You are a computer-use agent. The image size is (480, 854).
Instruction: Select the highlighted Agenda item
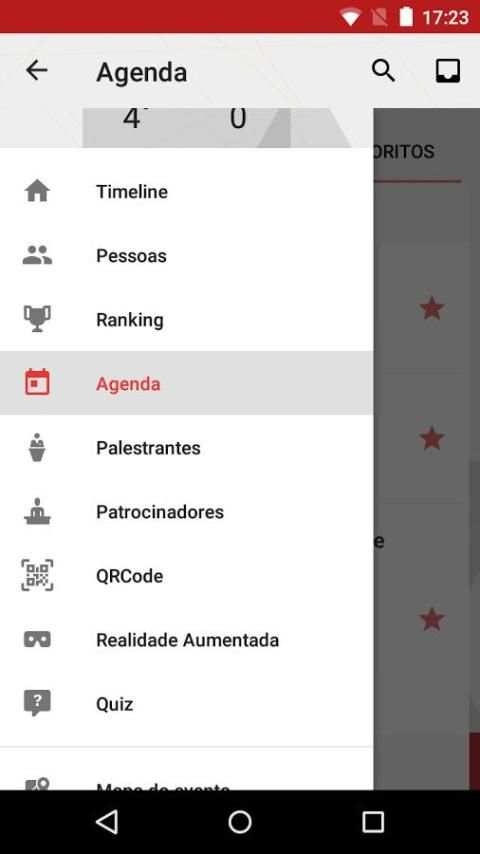(186, 383)
